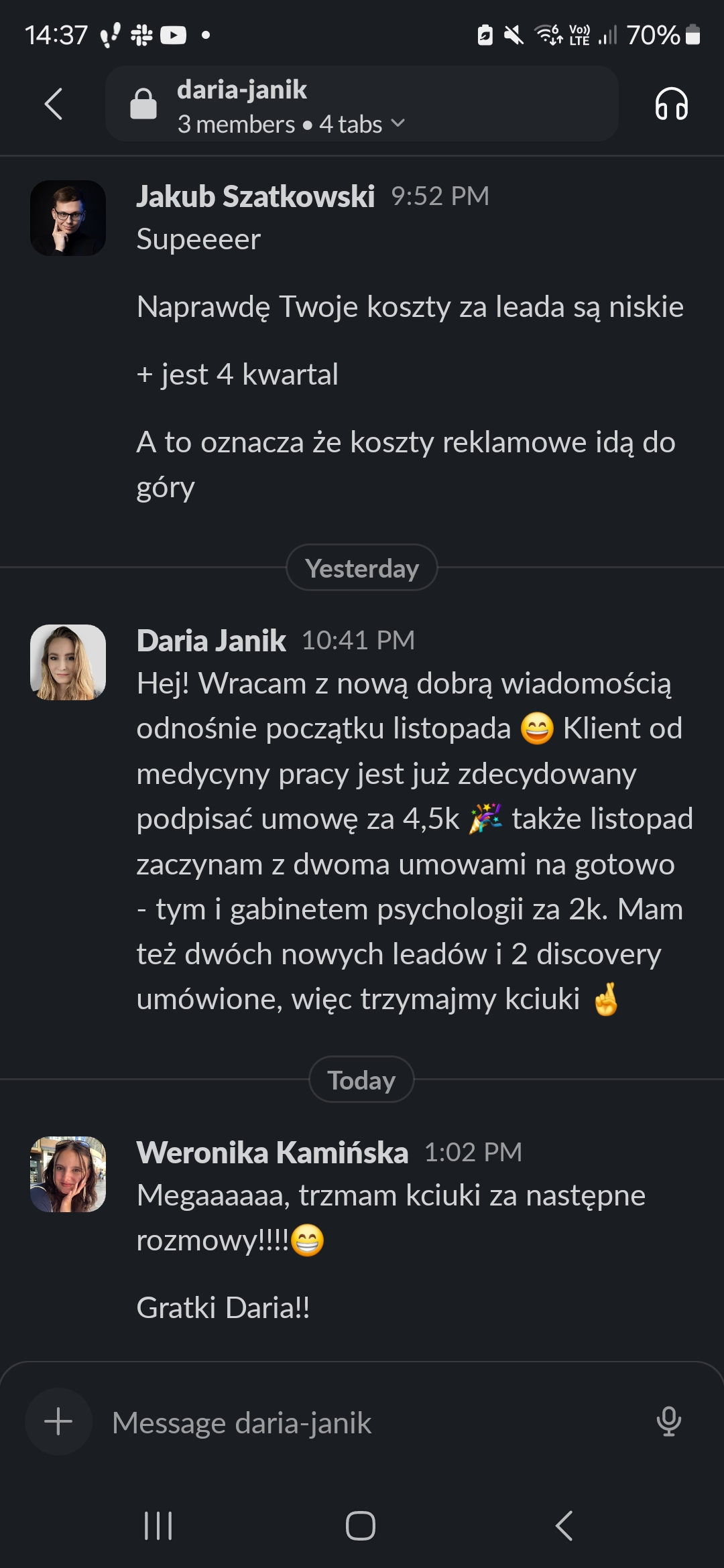724x1568 pixels.
Task: Go back from the daria-janik channel
Action: [54, 105]
